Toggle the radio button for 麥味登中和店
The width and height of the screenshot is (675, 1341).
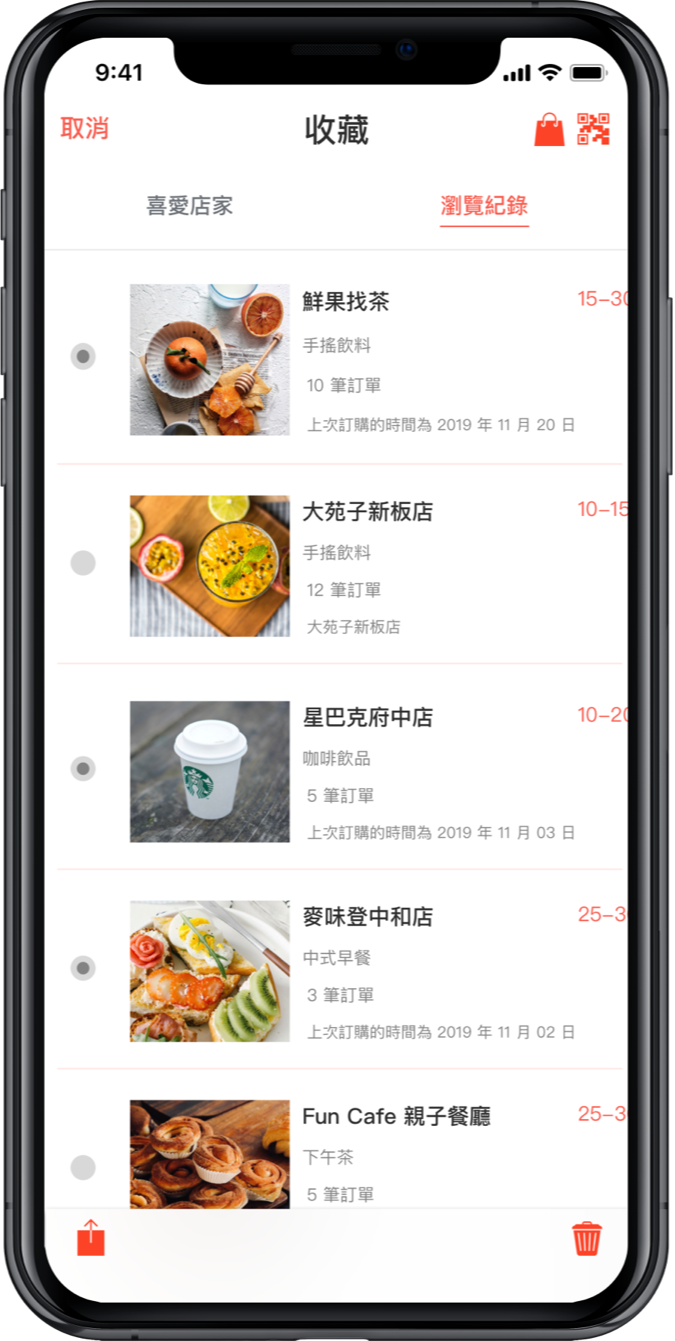click(83, 968)
